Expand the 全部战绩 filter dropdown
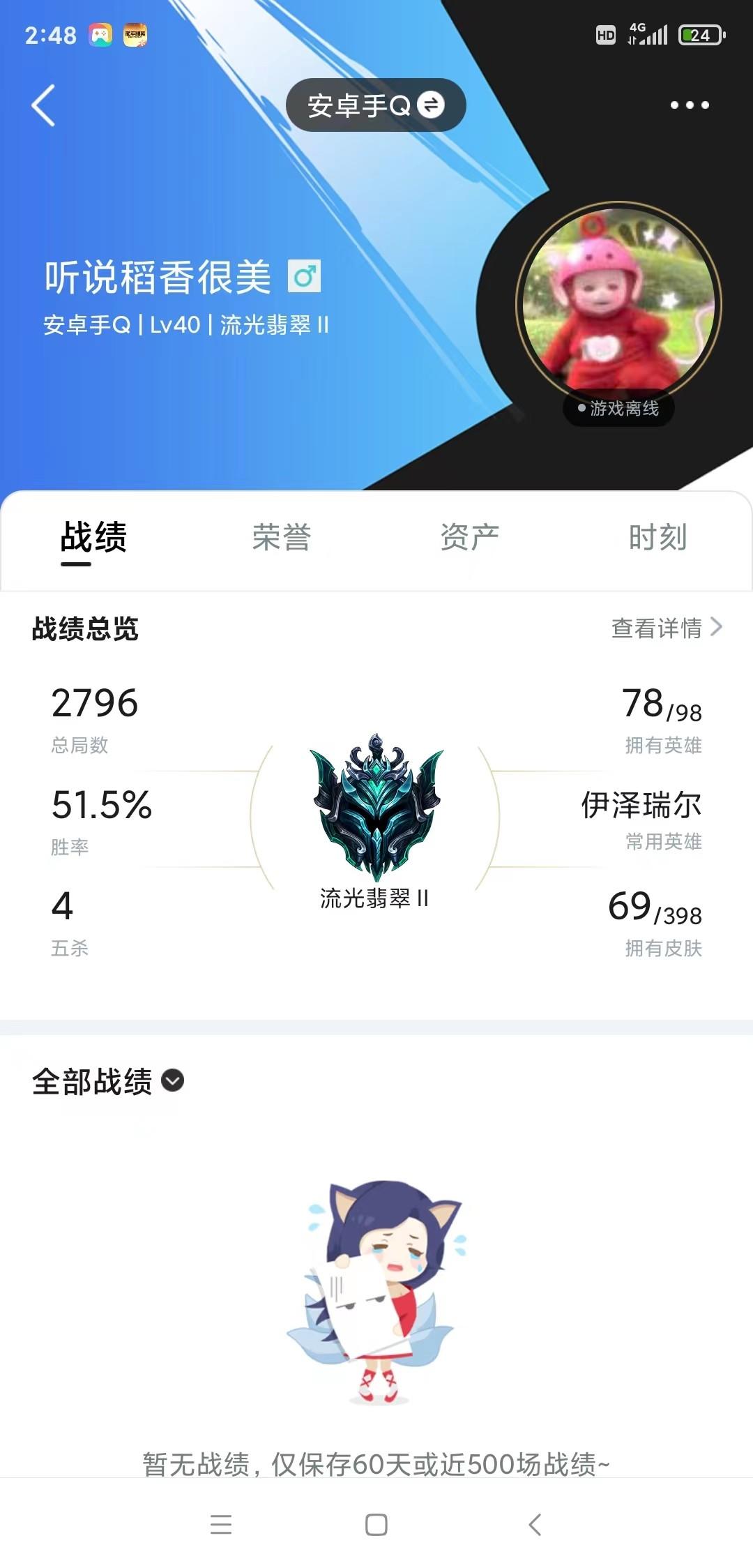The image size is (753, 1568). pos(108,1081)
